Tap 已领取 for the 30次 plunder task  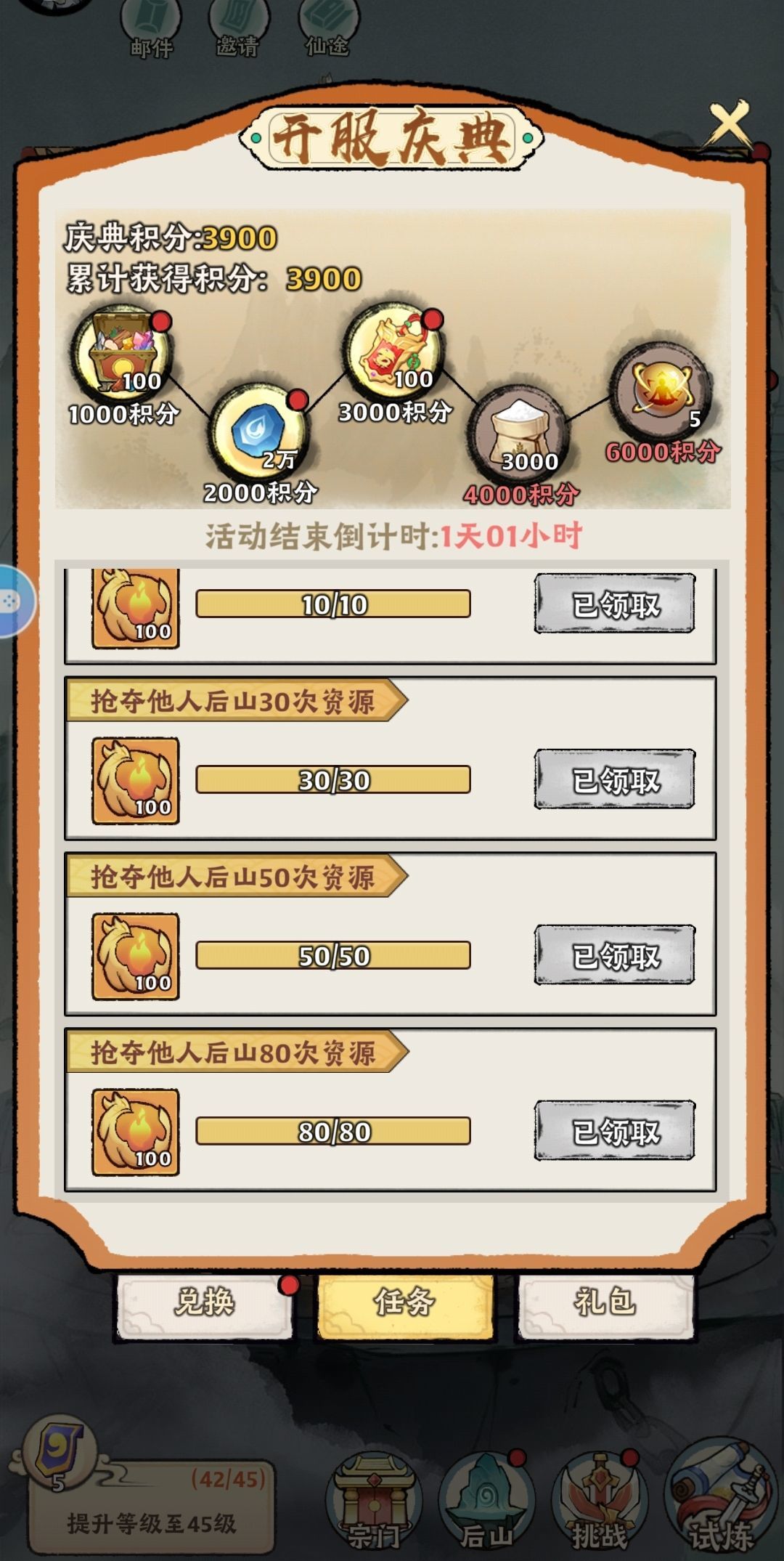pyautogui.click(x=615, y=780)
